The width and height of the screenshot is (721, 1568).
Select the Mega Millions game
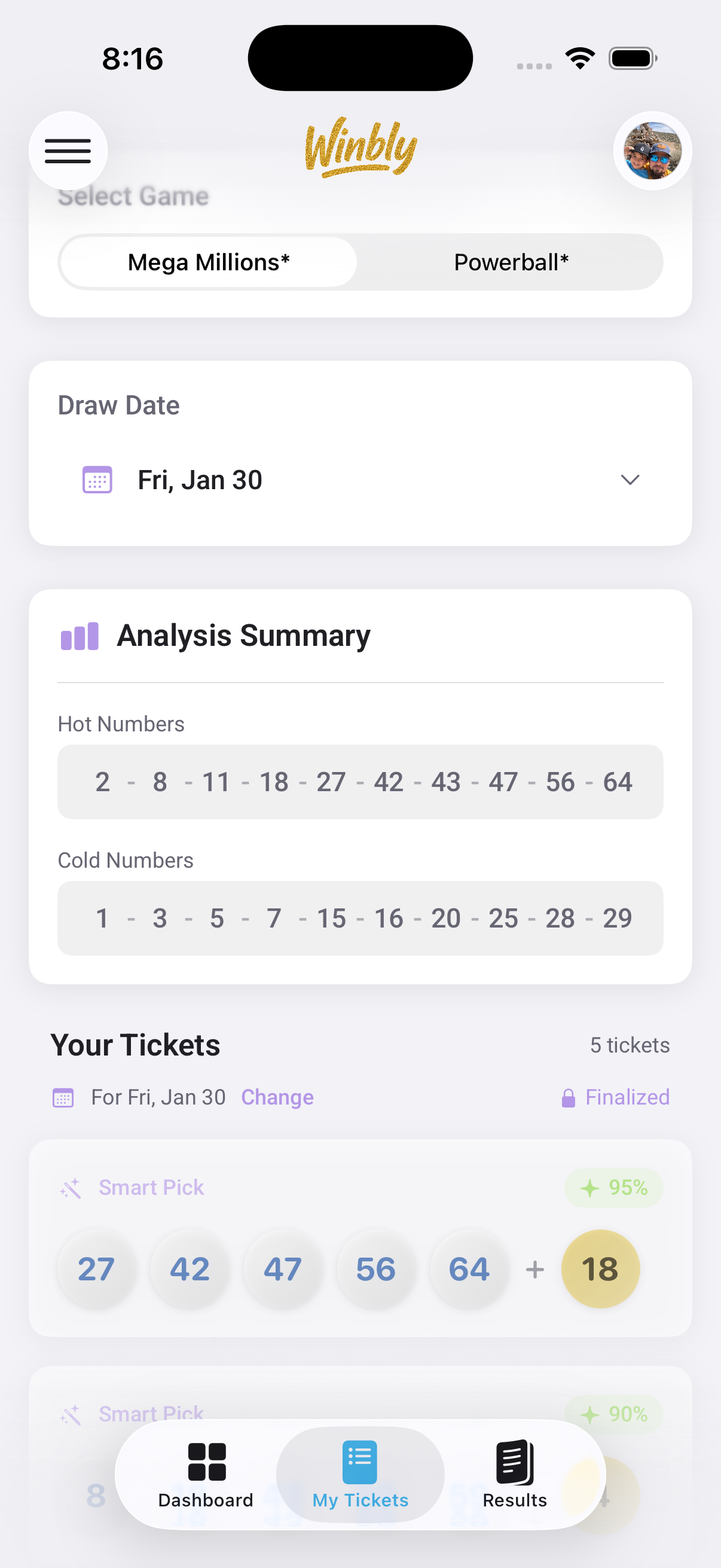pyautogui.click(x=209, y=263)
